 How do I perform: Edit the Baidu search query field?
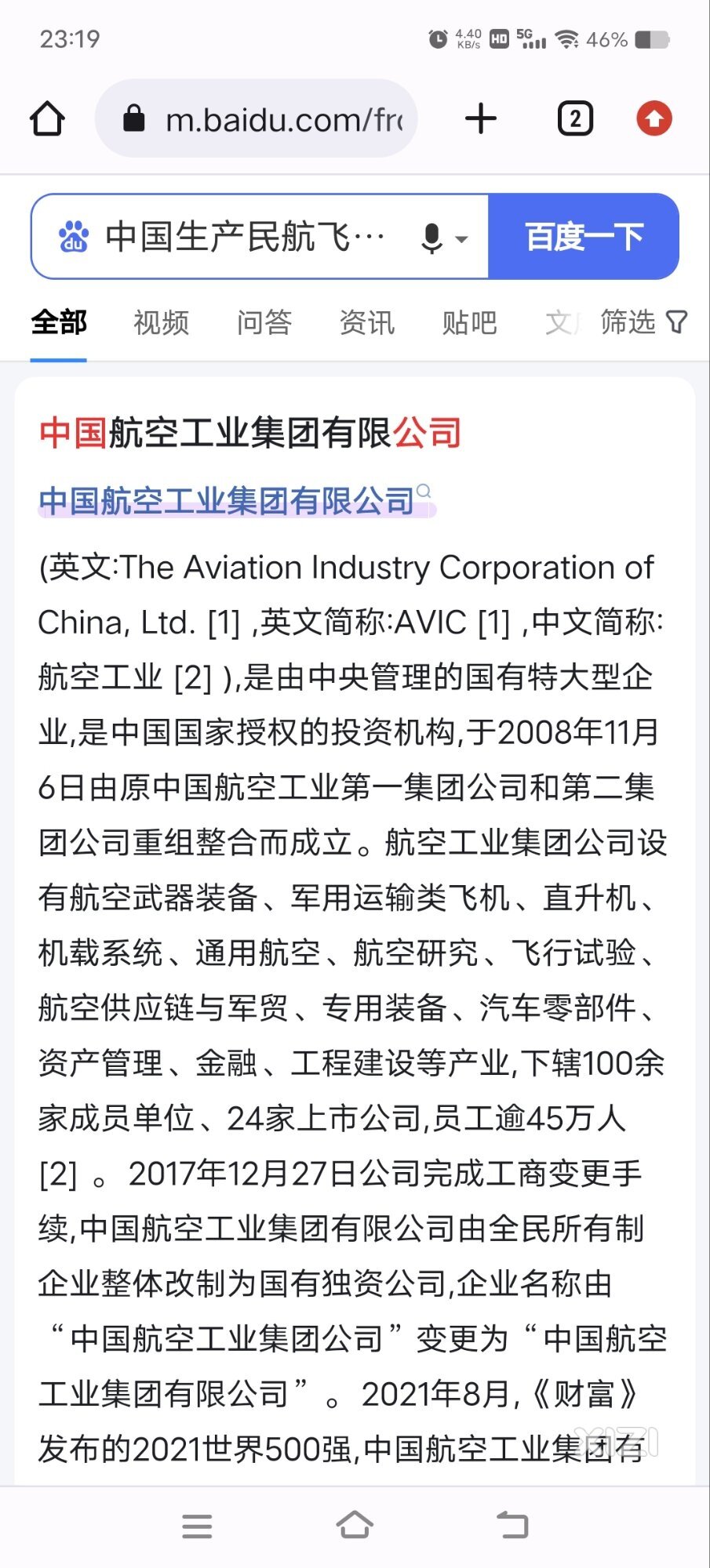click(x=243, y=237)
